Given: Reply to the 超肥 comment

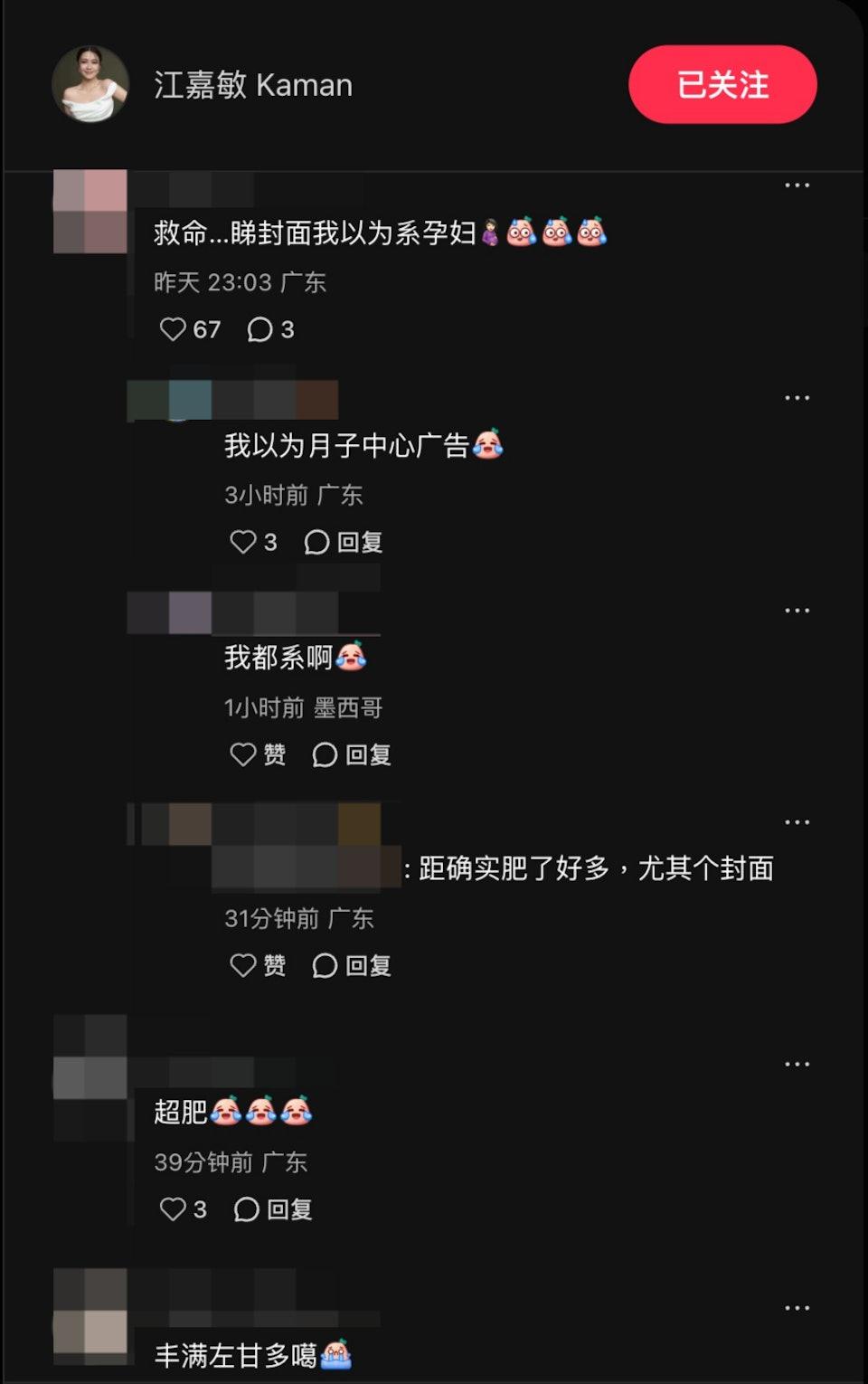Looking at the screenshot, I should (x=272, y=1209).
